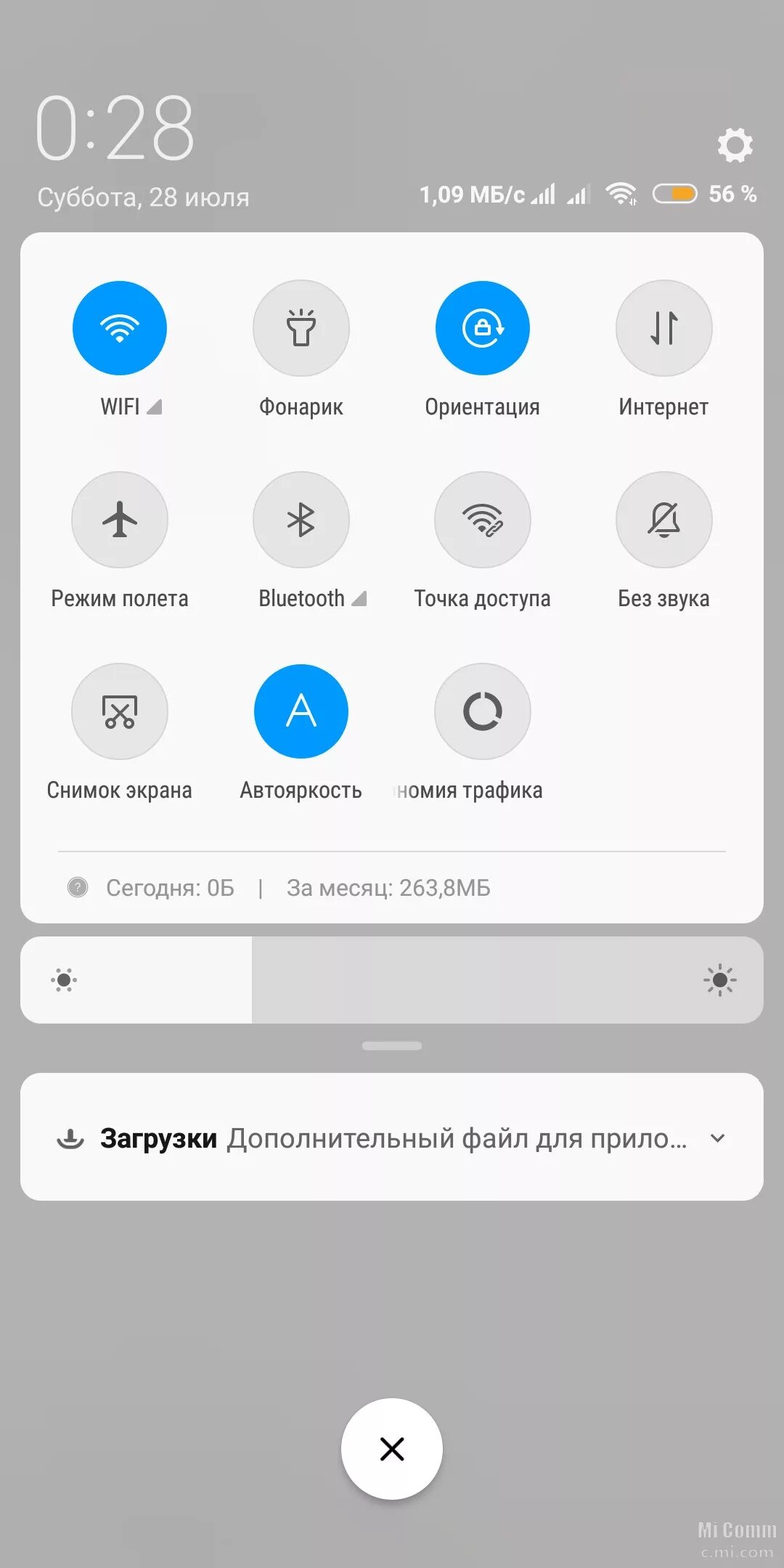This screenshot has width=784, height=1568.
Task: Turn on the Фонарик flashlight
Action: [x=301, y=328]
